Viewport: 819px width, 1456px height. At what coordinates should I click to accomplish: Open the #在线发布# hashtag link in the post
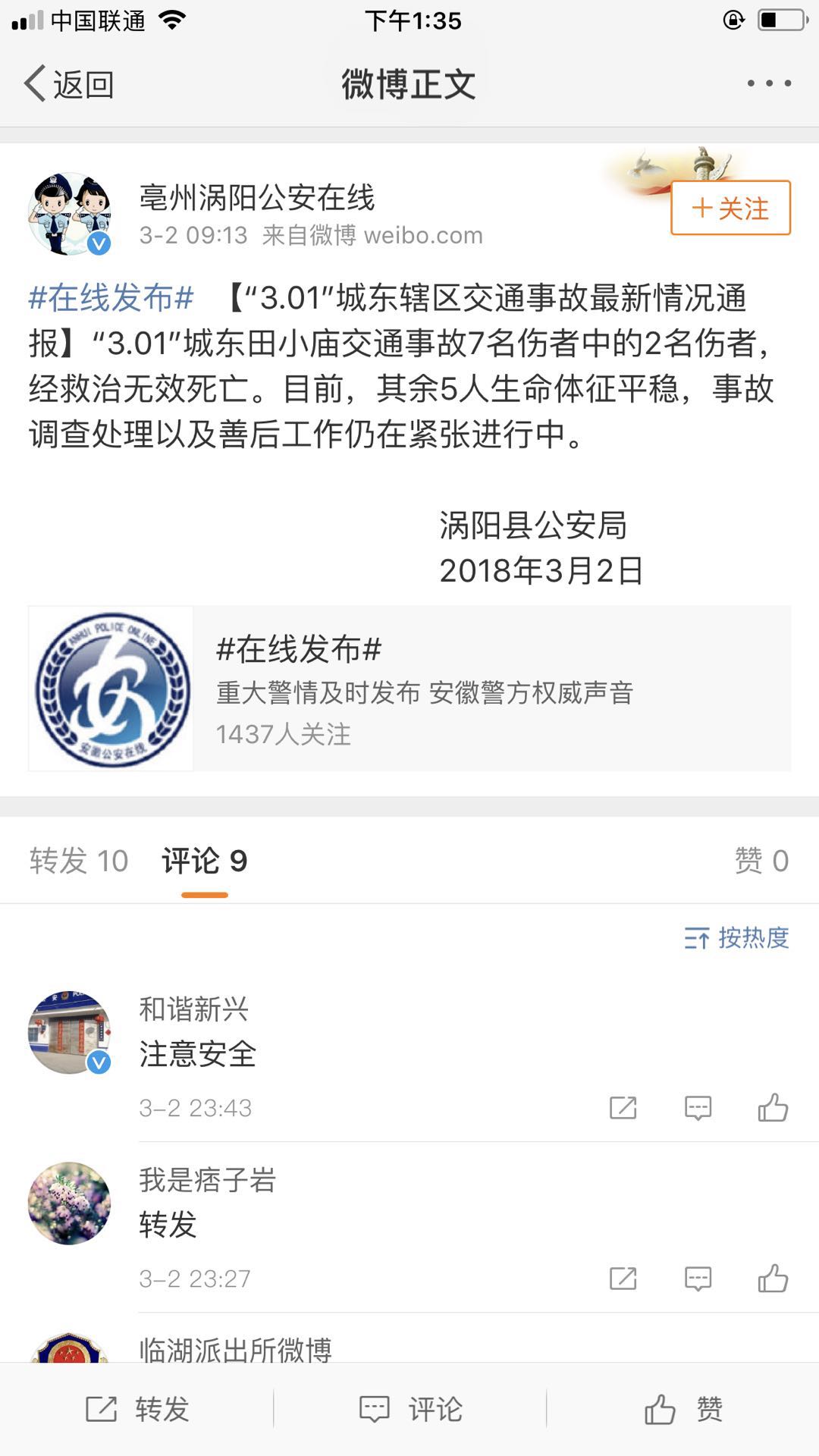tap(111, 298)
